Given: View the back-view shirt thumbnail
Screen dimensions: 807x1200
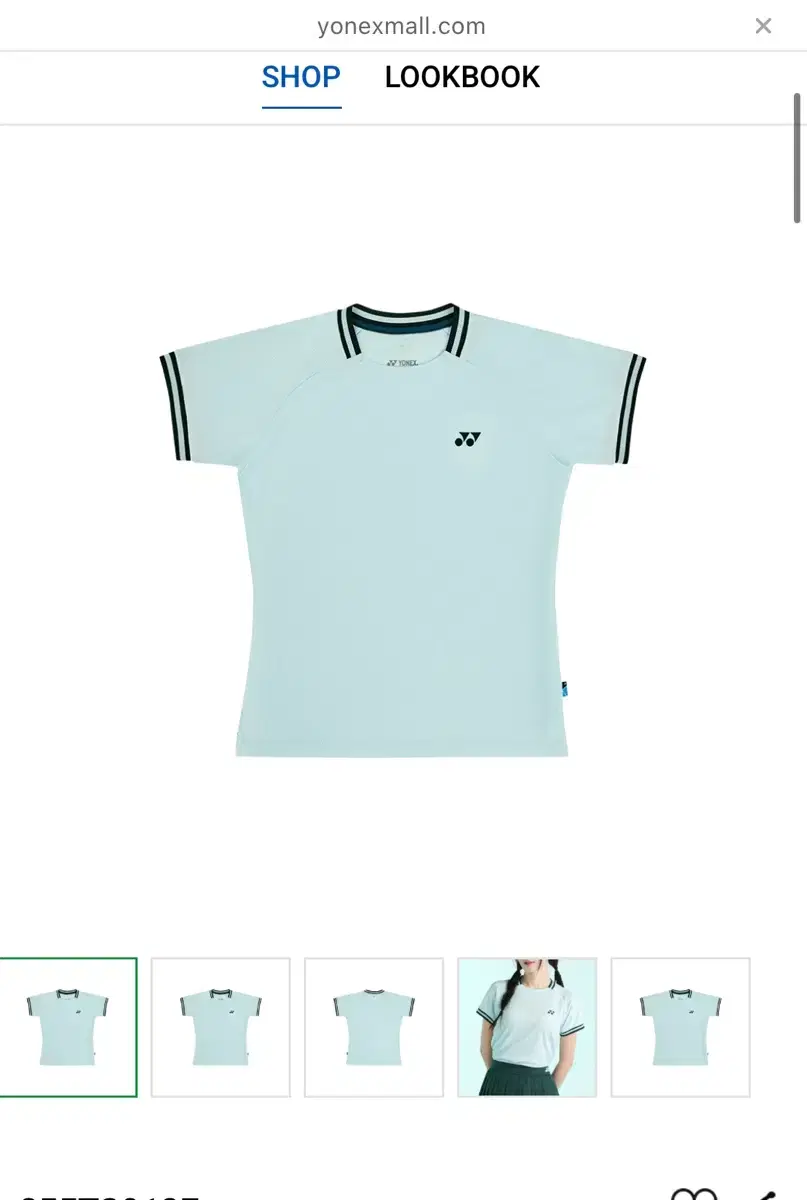Looking at the screenshot, I should (x=373, y=1027).
